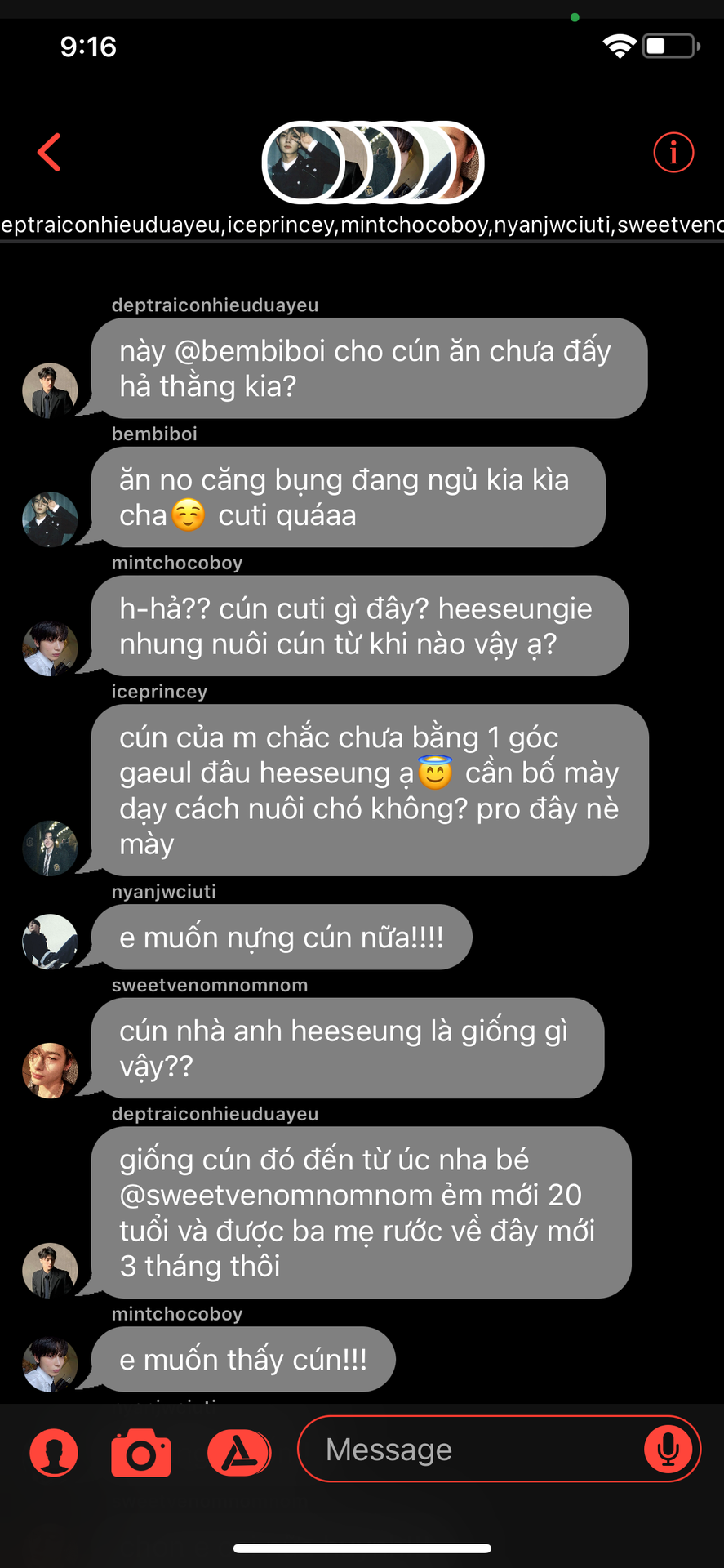This screenshot has height=1568, width=724.
Task: Go back with the red arrow
Action: pyautogui.click(x=50, y=153)
